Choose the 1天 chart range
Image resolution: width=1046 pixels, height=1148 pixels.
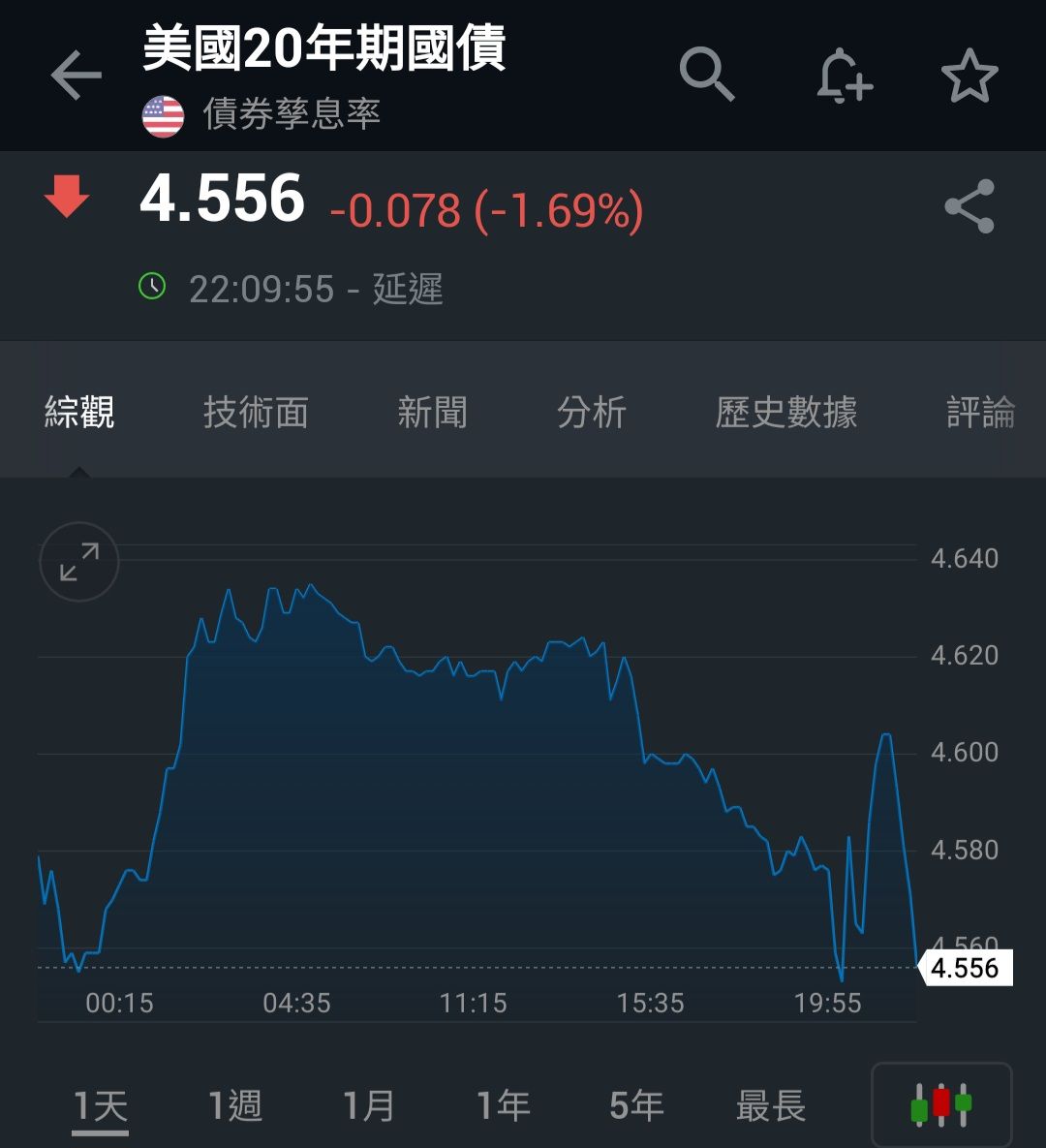coord(101,1105)
